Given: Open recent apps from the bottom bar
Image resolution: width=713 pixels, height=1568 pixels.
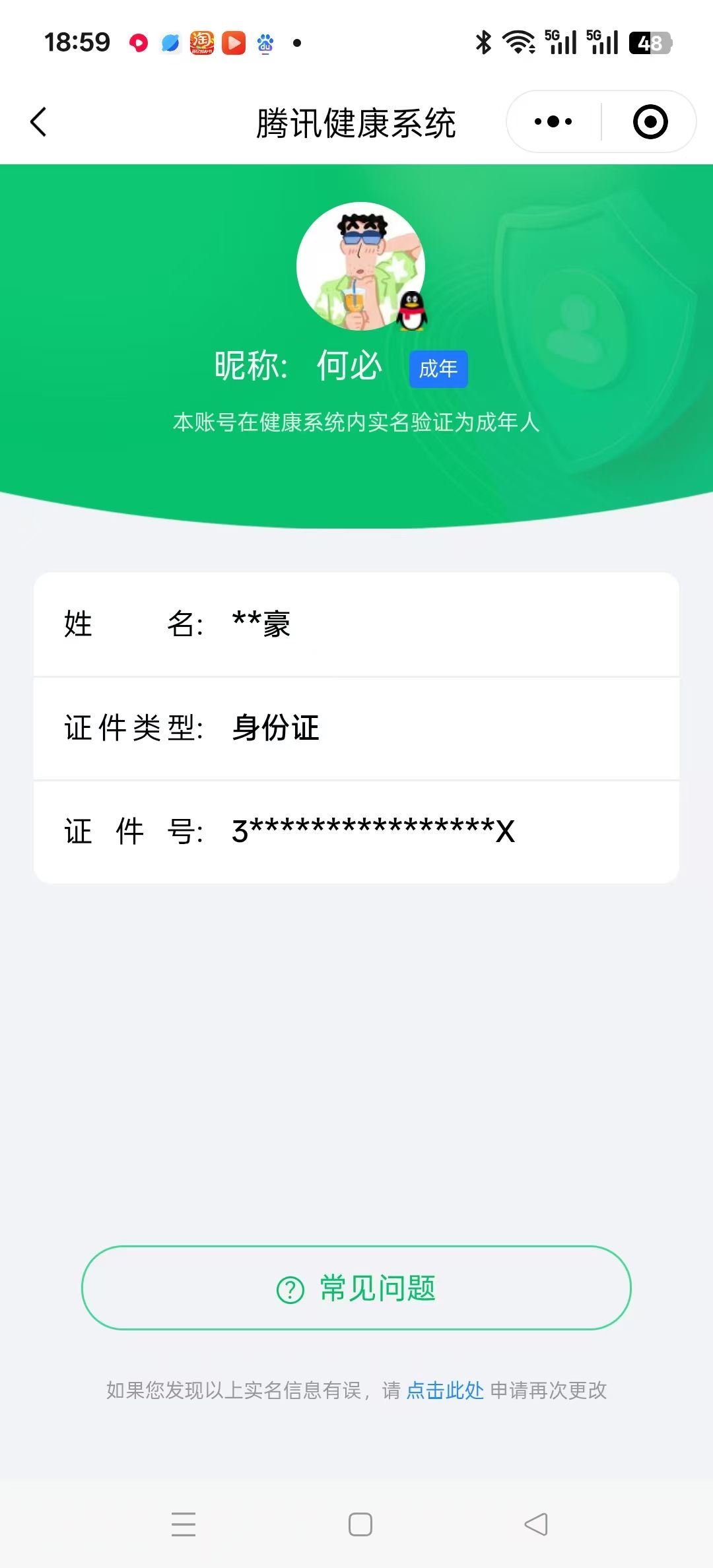Looking at the screenshot, I should pos(185,1526).
